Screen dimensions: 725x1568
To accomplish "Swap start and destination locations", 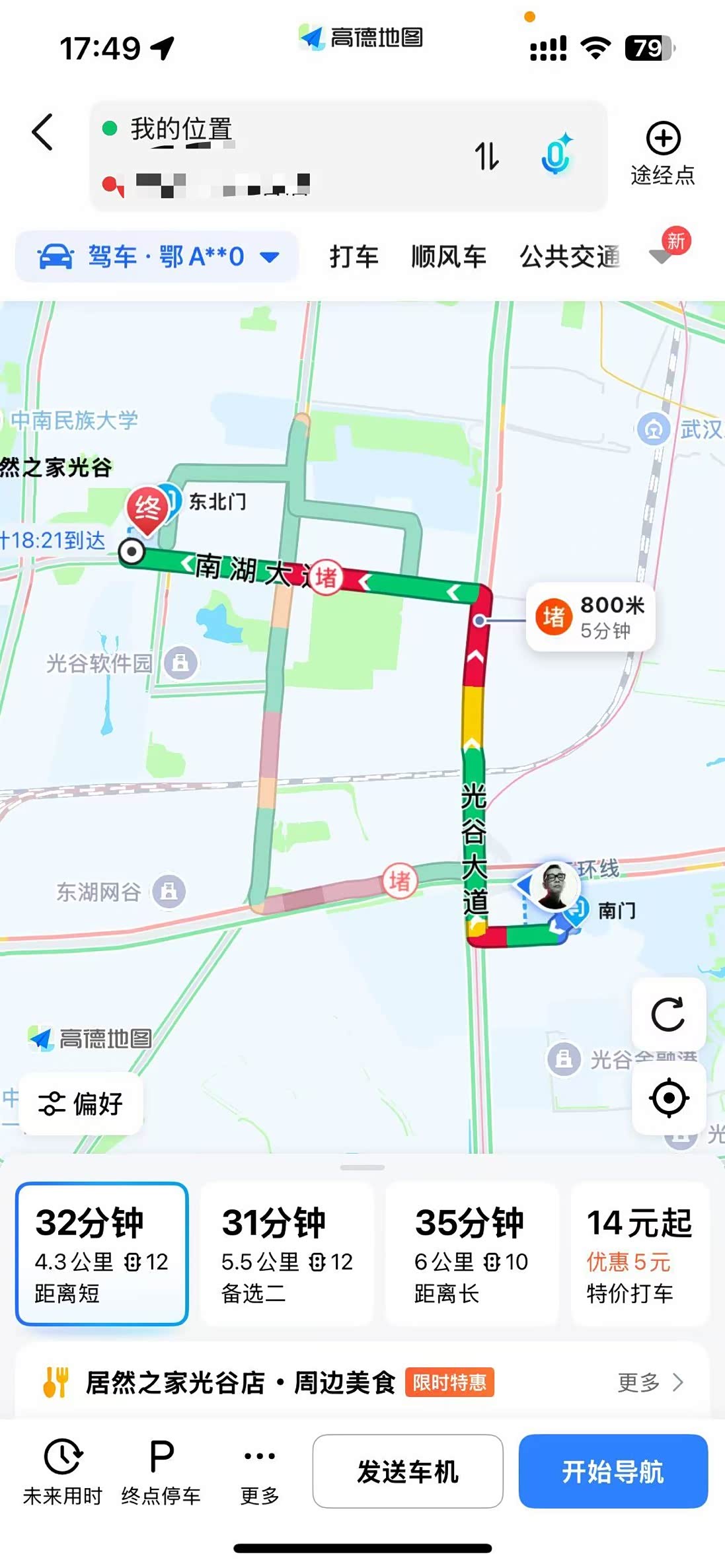I will click(487, 157).
